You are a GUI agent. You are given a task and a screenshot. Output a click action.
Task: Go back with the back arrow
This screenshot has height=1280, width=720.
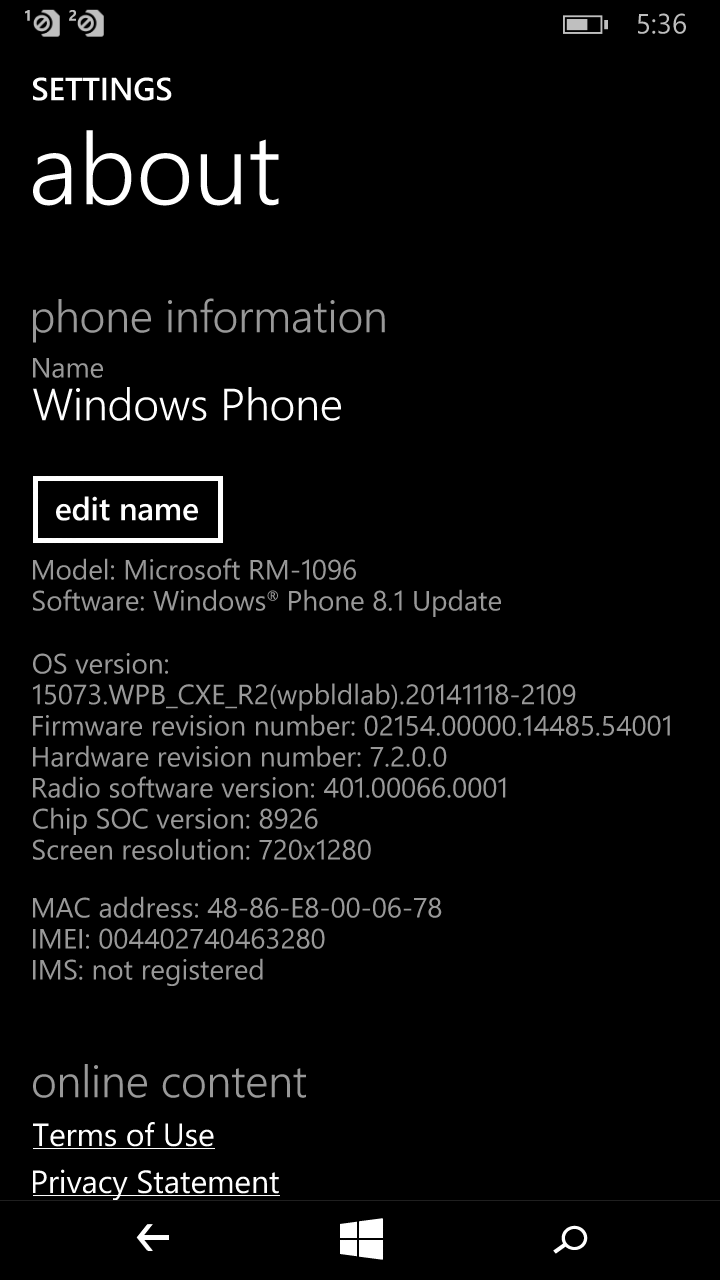pos(152,1239)
